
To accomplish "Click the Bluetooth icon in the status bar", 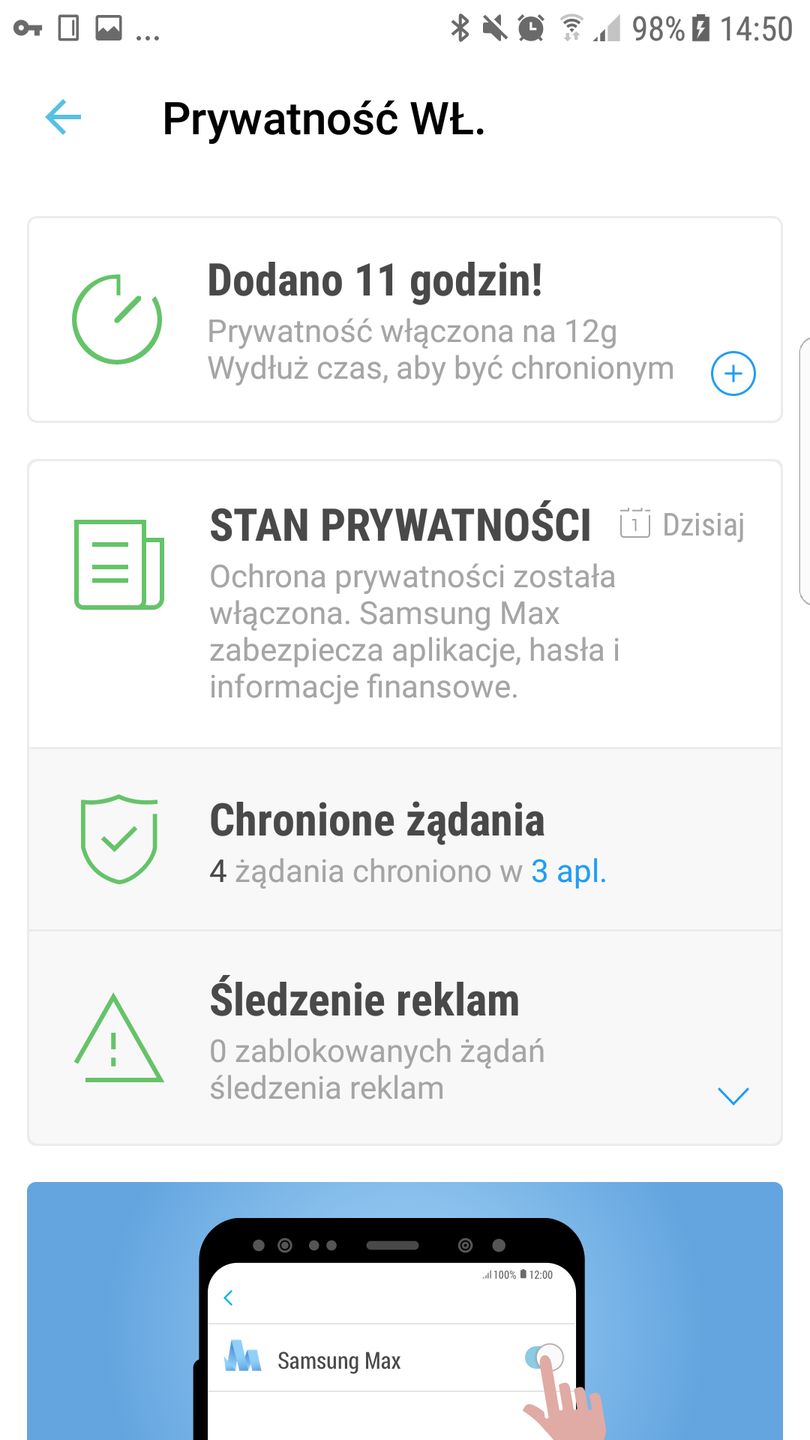I will coord(460,29).
